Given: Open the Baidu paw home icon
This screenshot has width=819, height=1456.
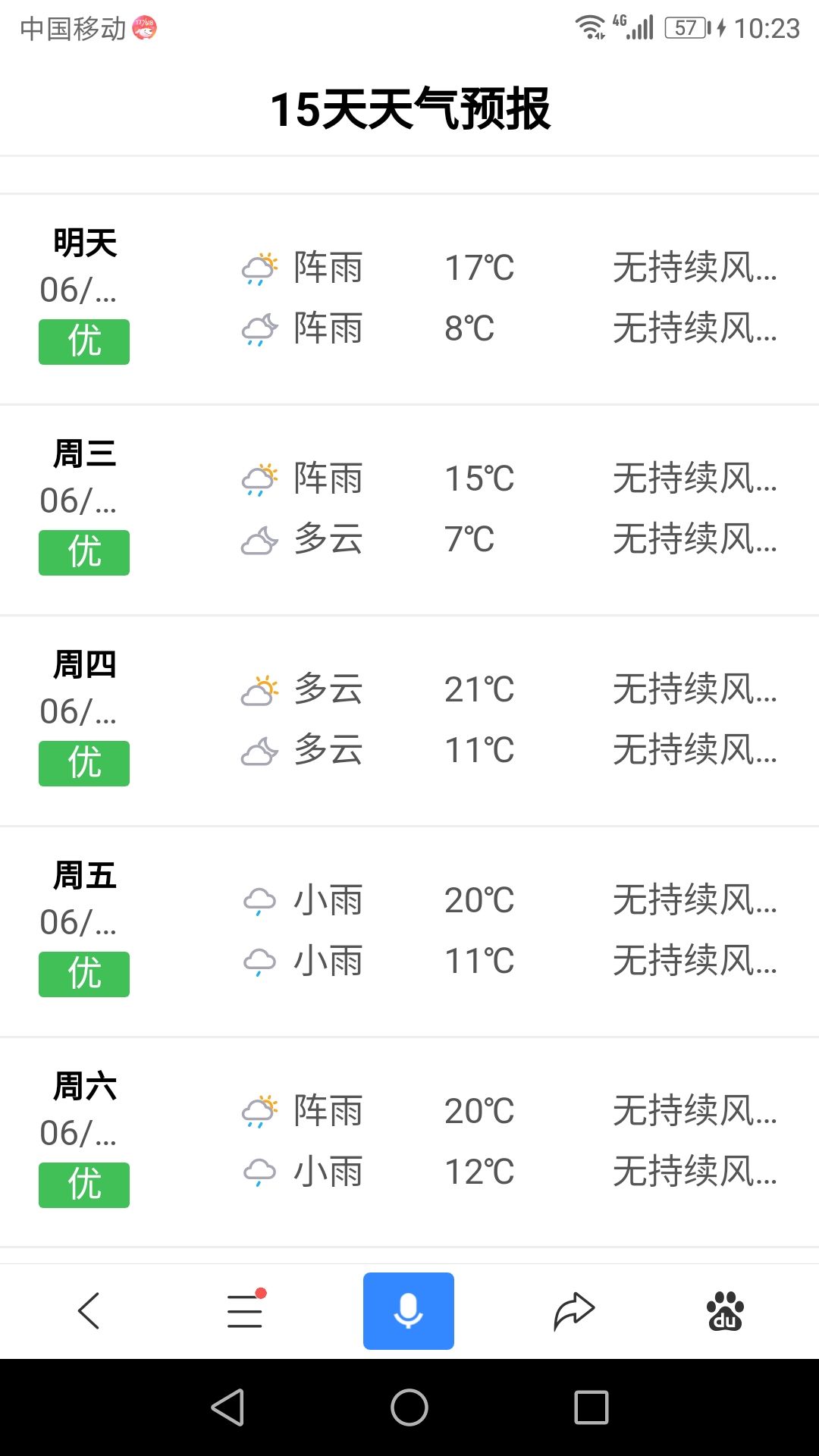Looking at the screenshot, I should [x=725, y=1311].
